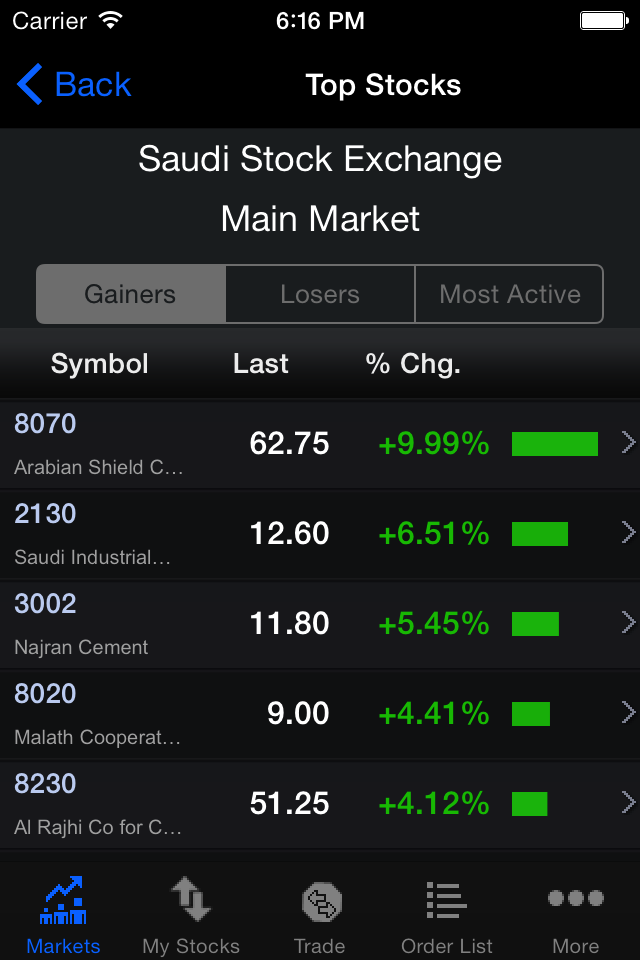View details for 2130 Saudi Industrial
Image resolution: width=640 pixels, height=960 pixels.
click(320, 533)
